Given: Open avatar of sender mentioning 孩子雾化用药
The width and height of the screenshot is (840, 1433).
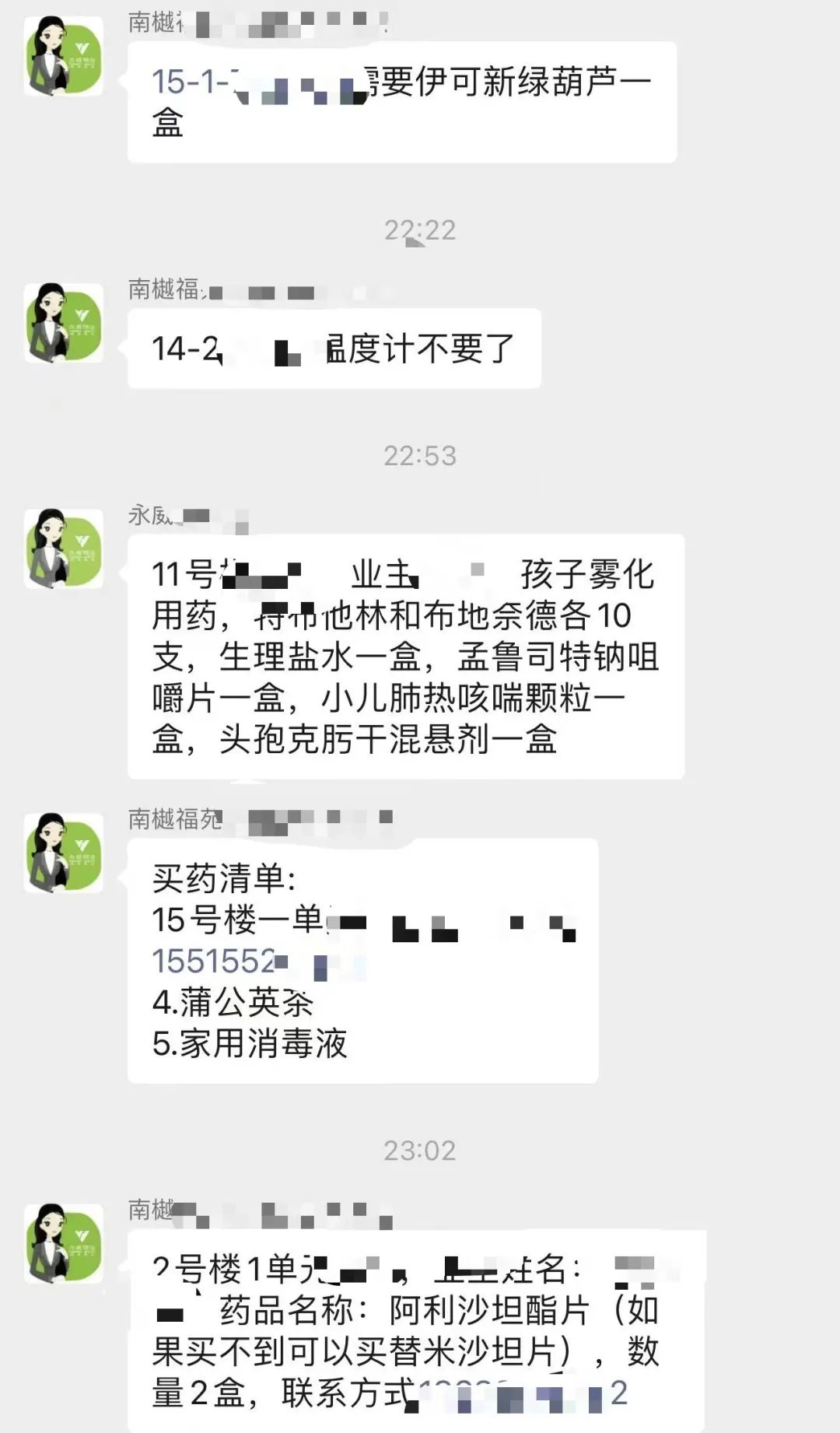Looking at the screenshot, I should [x=64, y=548].
